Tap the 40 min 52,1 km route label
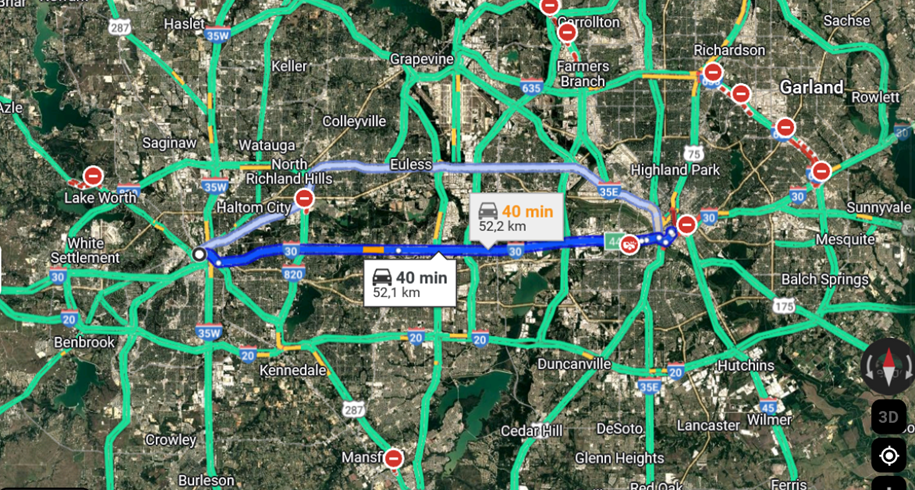 tap(409, 284)
